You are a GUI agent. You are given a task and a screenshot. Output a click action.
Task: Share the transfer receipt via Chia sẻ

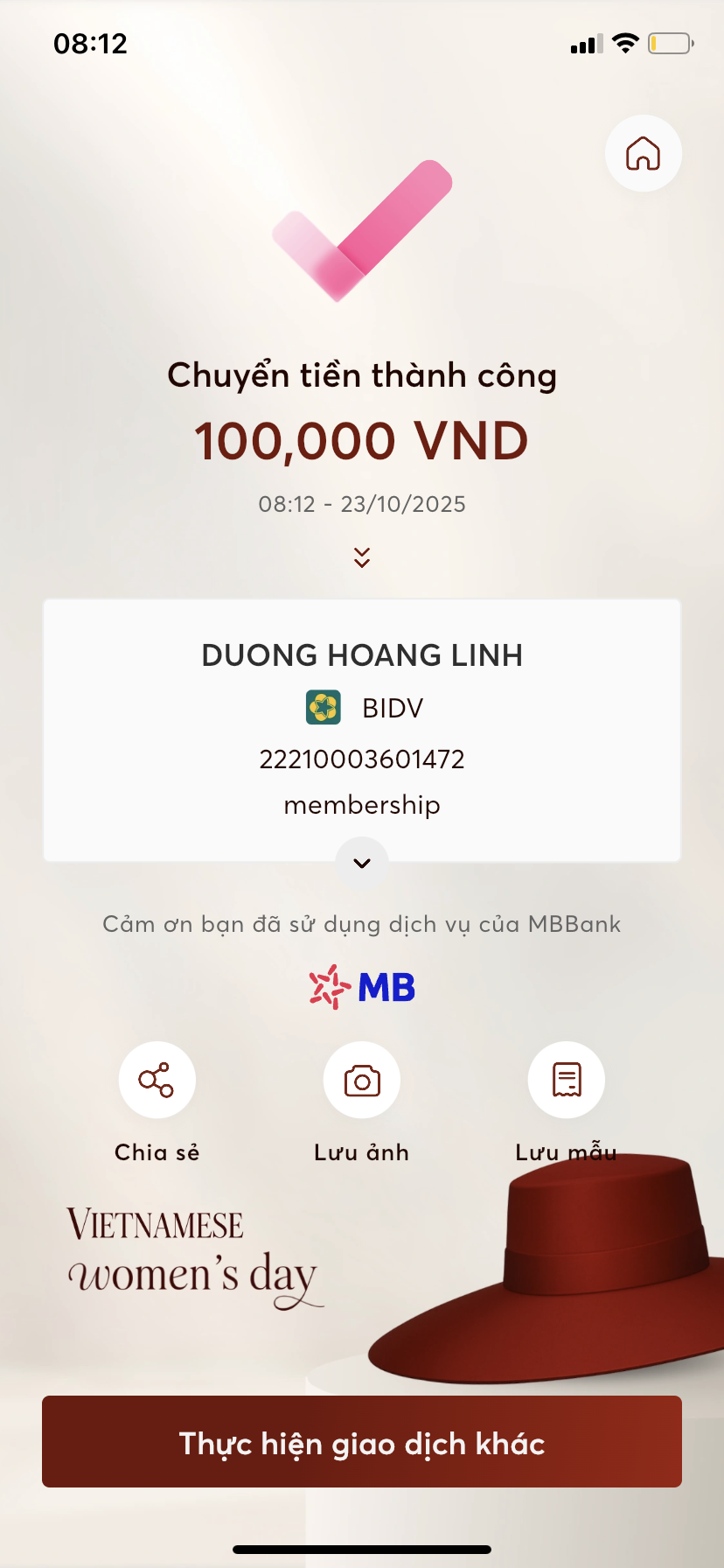click(157, 1081)
